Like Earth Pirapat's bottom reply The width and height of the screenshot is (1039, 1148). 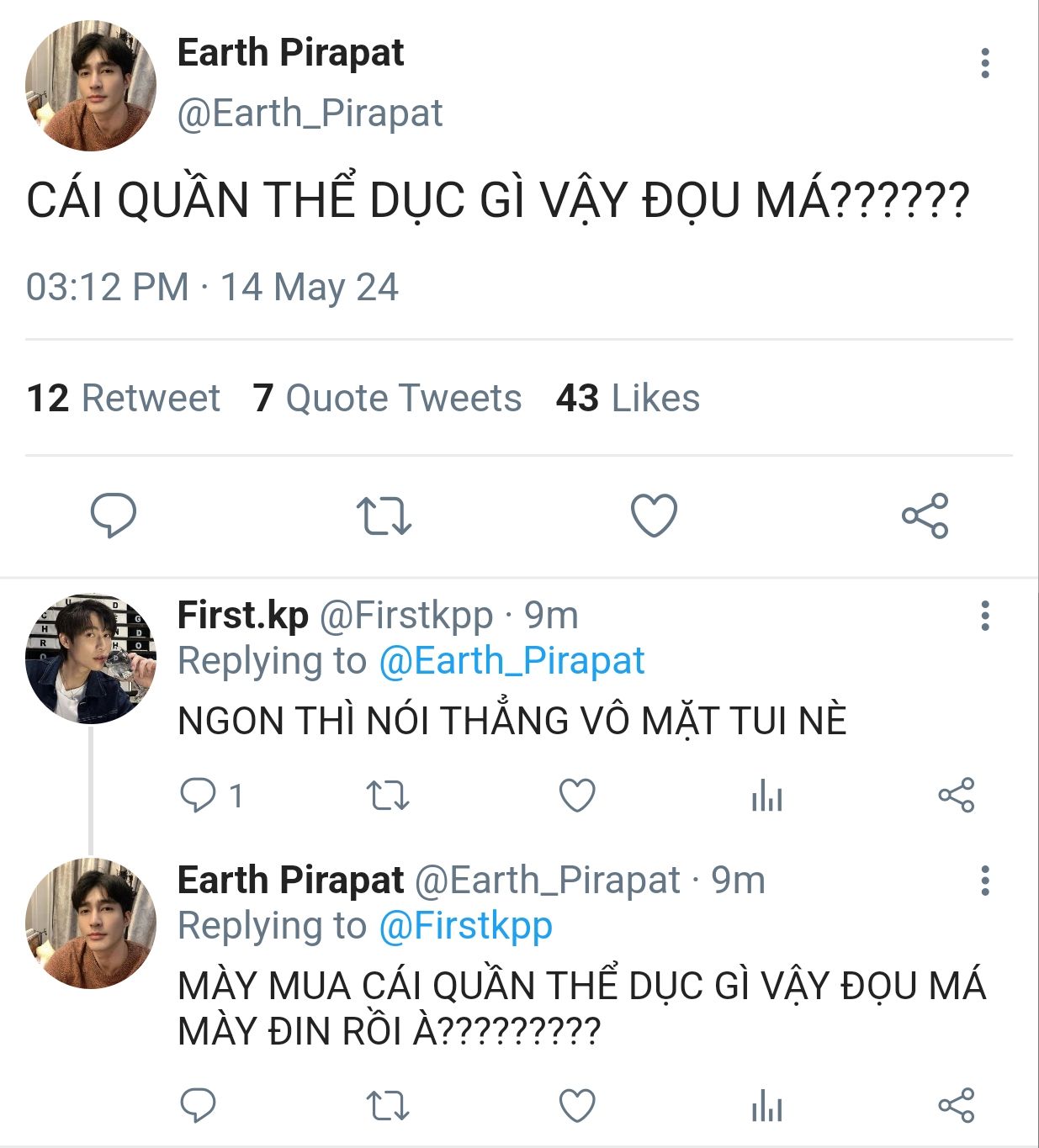(577, 1105)
